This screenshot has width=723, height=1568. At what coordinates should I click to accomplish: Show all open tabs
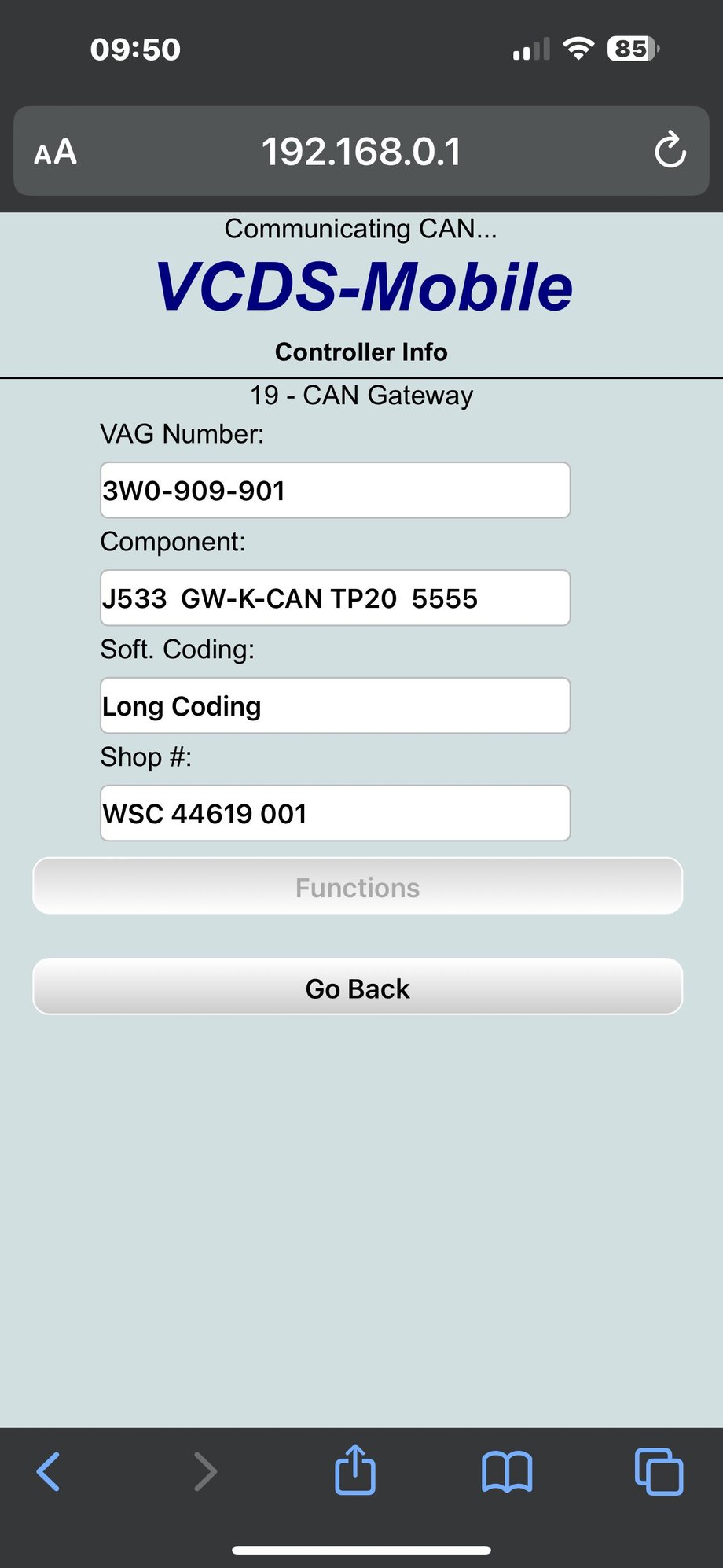click(659, 1471)
